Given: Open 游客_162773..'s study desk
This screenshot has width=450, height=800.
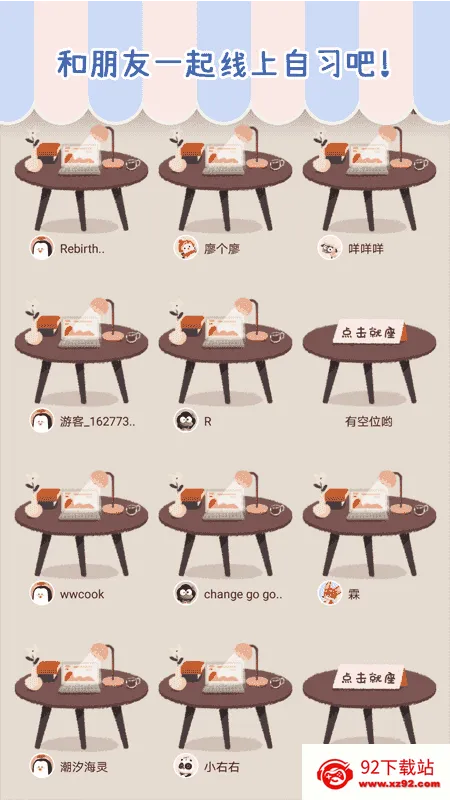Looking at the screenshot, I should pyautogui.click(x=81, y=351).
